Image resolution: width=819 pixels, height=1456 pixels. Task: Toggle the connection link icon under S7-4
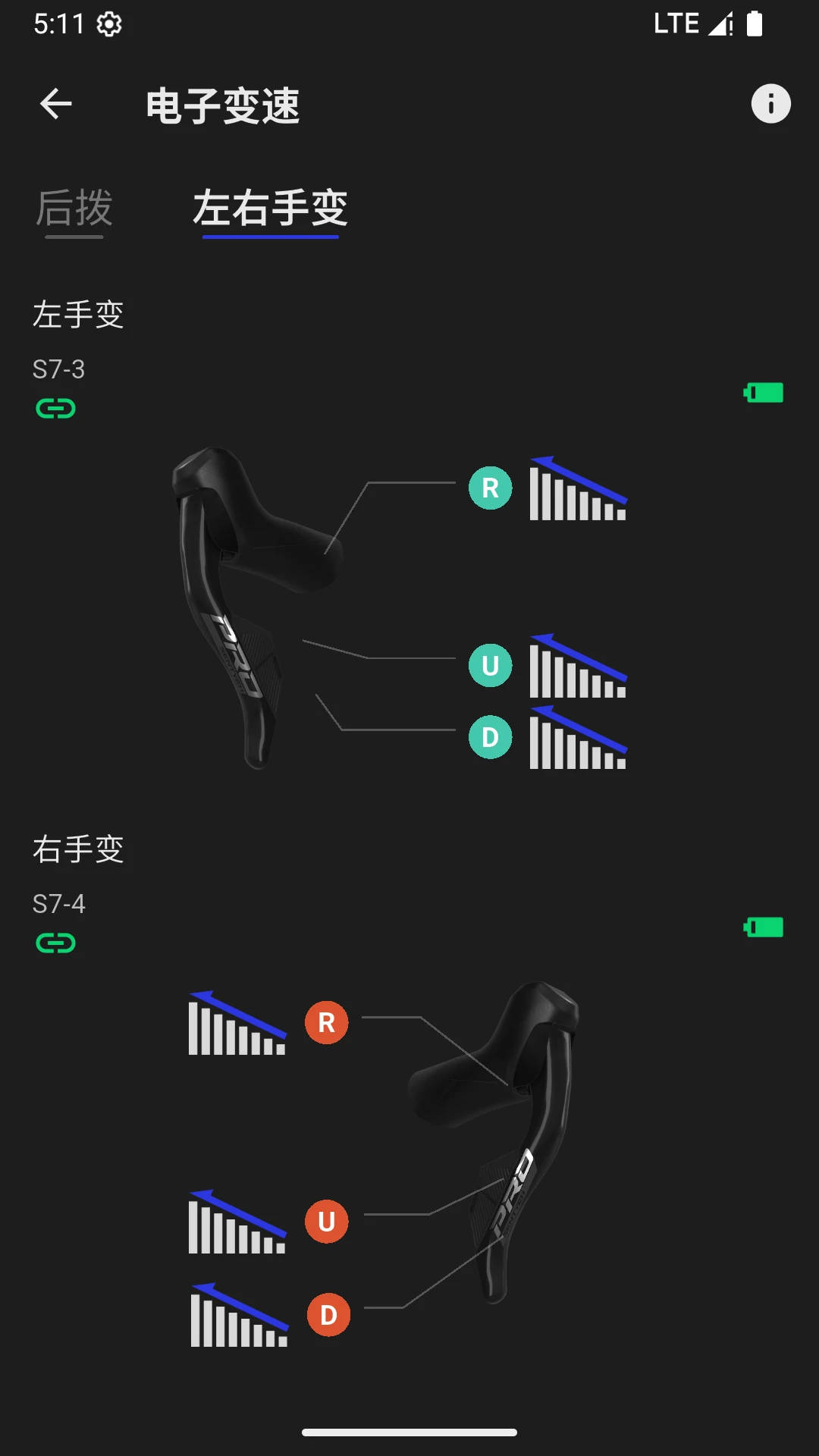(55, 942)
